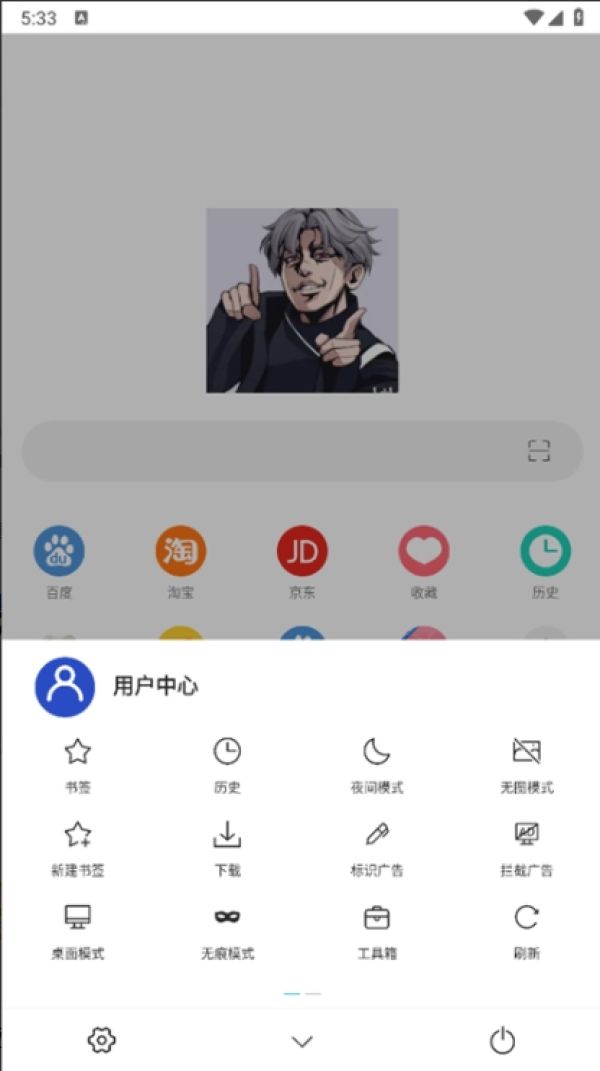600x1071 pixels.
Task: Tap the power icon to exit
Action: pyautogui.click(x=502, y=1041)
